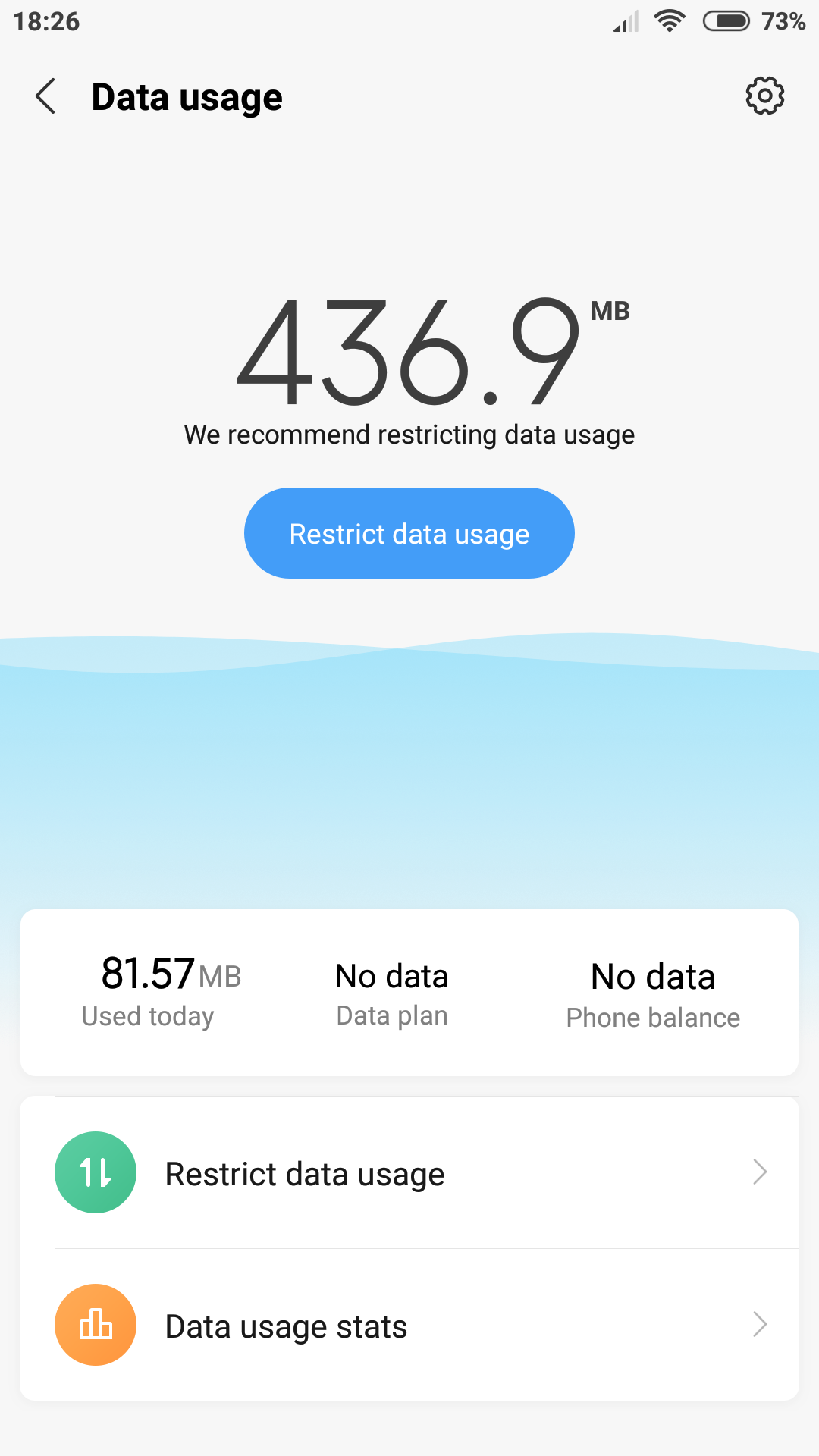Check Phone balance info
Image resolution: width=819 pixels, height=1456 pixels.
click(653, 995)
